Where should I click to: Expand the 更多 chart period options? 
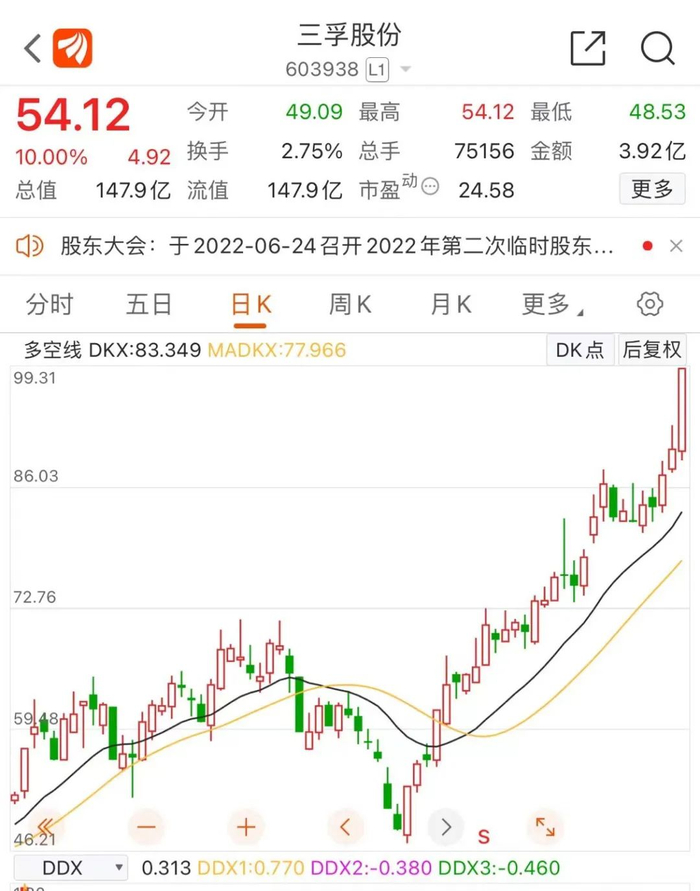(x=552, y=304)
